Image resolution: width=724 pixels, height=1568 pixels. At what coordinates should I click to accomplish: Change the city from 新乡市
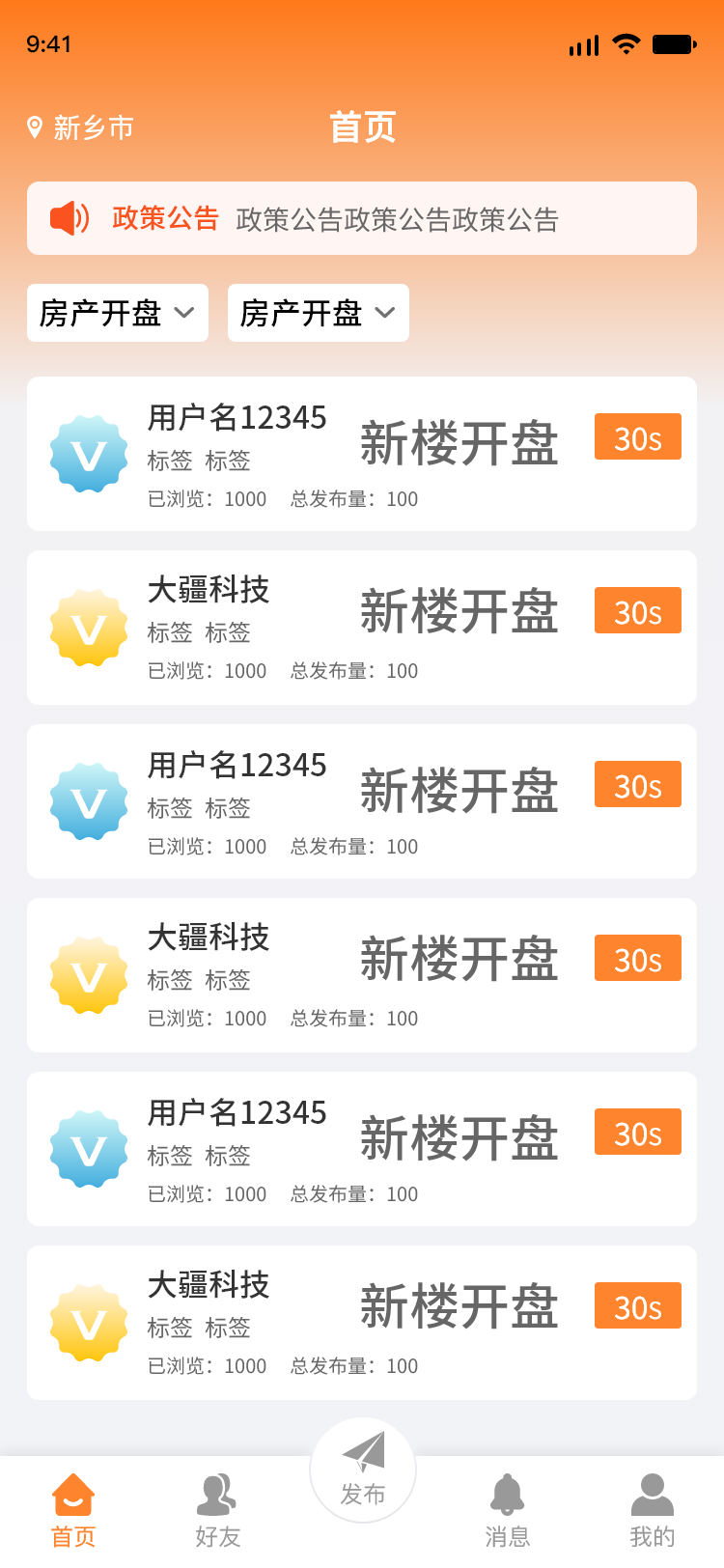tap(81, 127)
